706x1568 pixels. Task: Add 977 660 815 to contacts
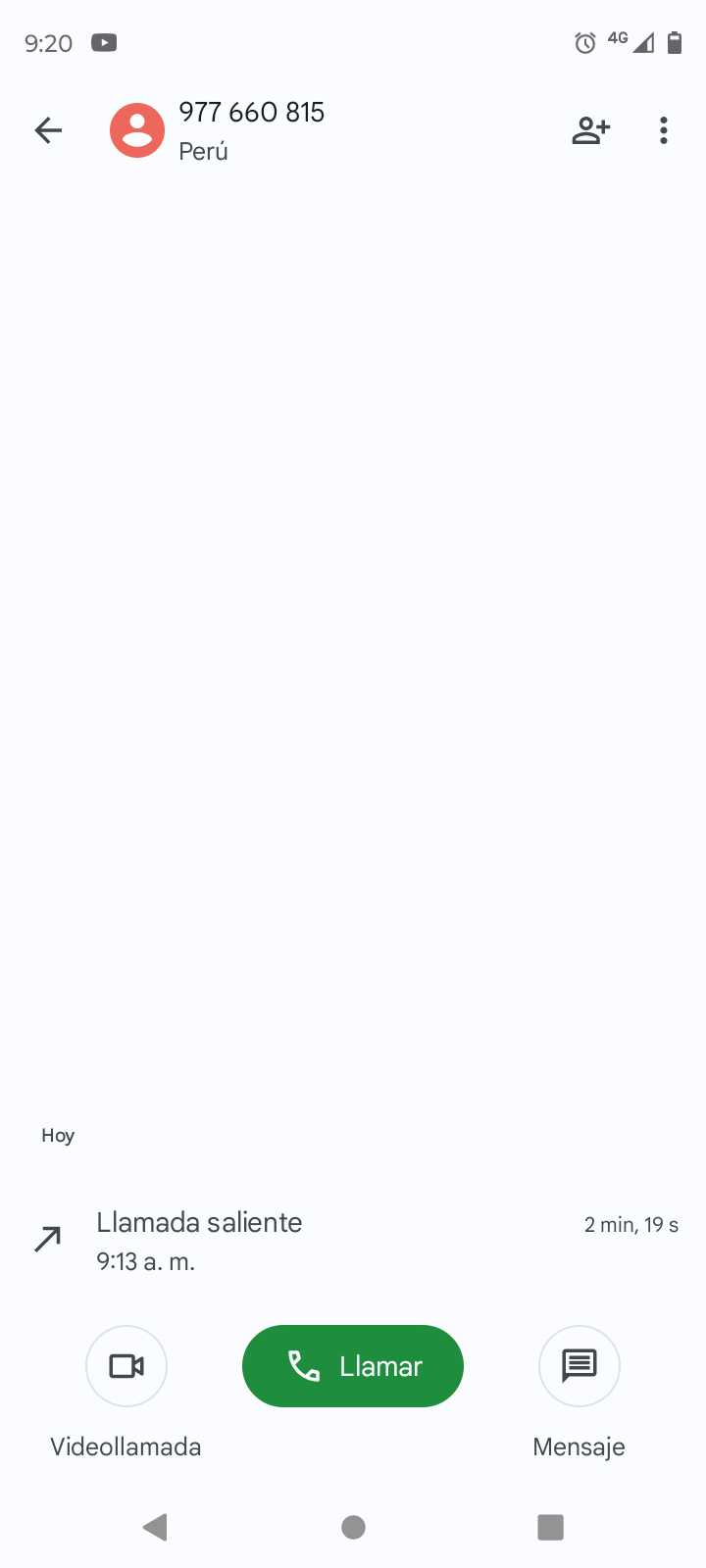590,130
